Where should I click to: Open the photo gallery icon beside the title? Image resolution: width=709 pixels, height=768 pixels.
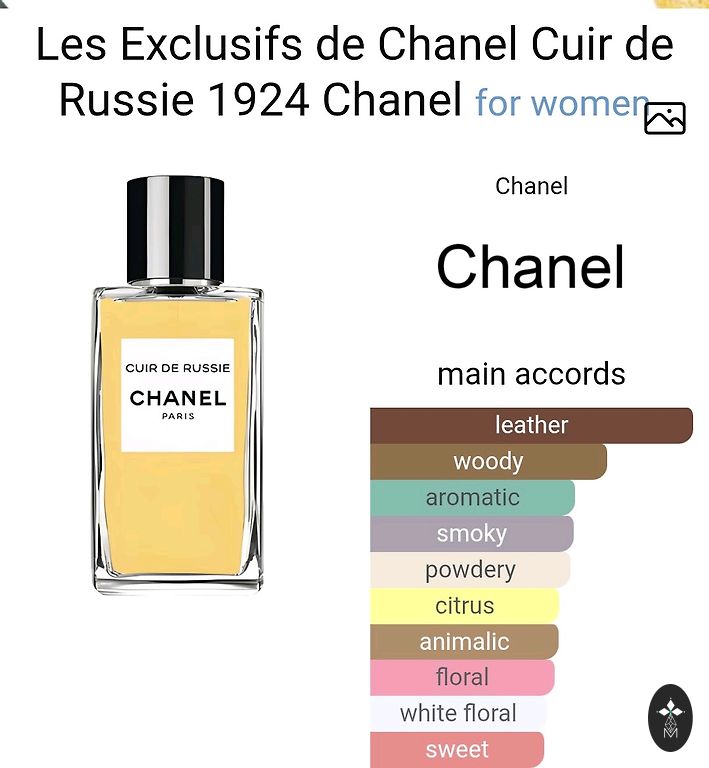(x=665, y=118)
